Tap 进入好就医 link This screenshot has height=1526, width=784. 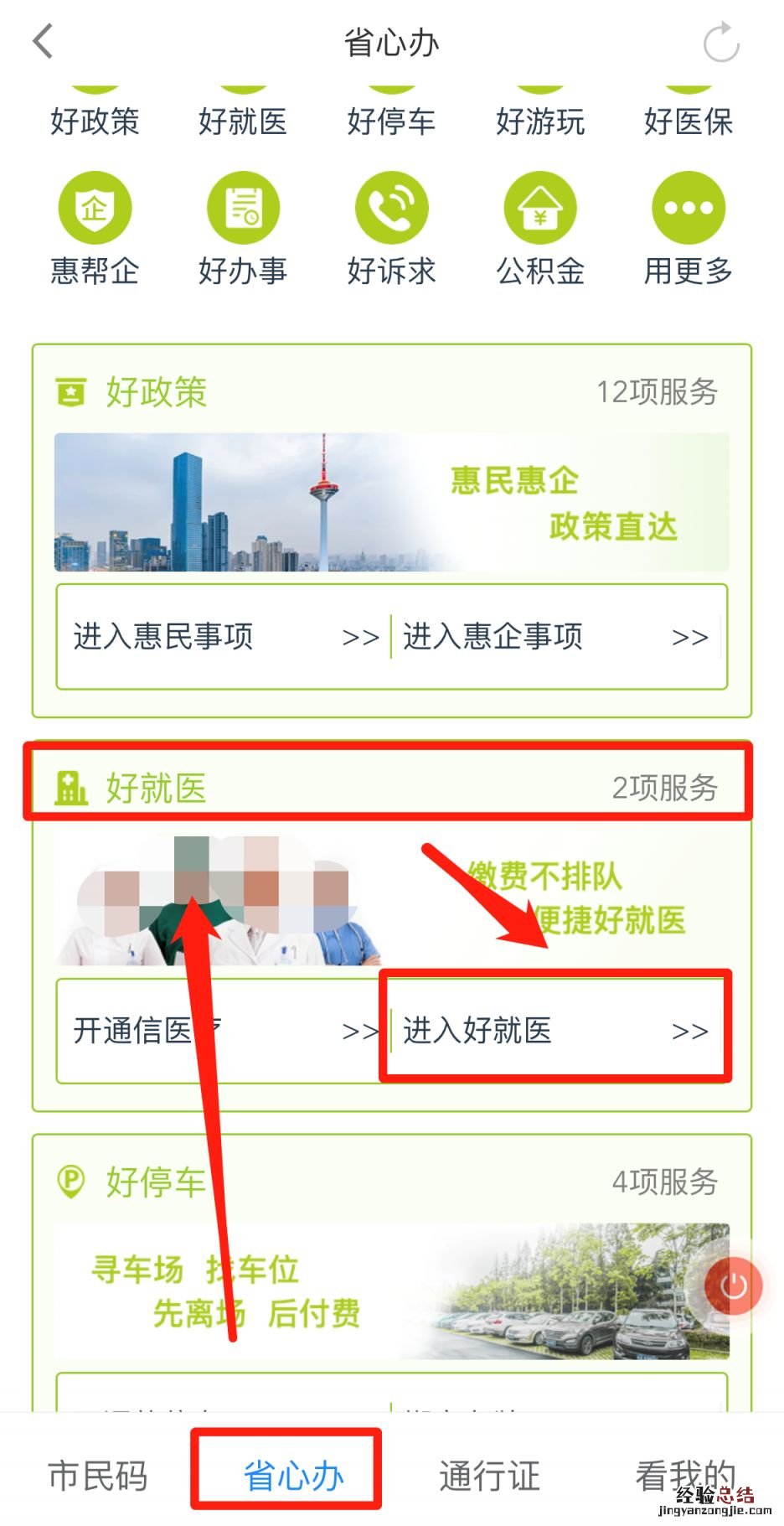tap(554, 1030)
